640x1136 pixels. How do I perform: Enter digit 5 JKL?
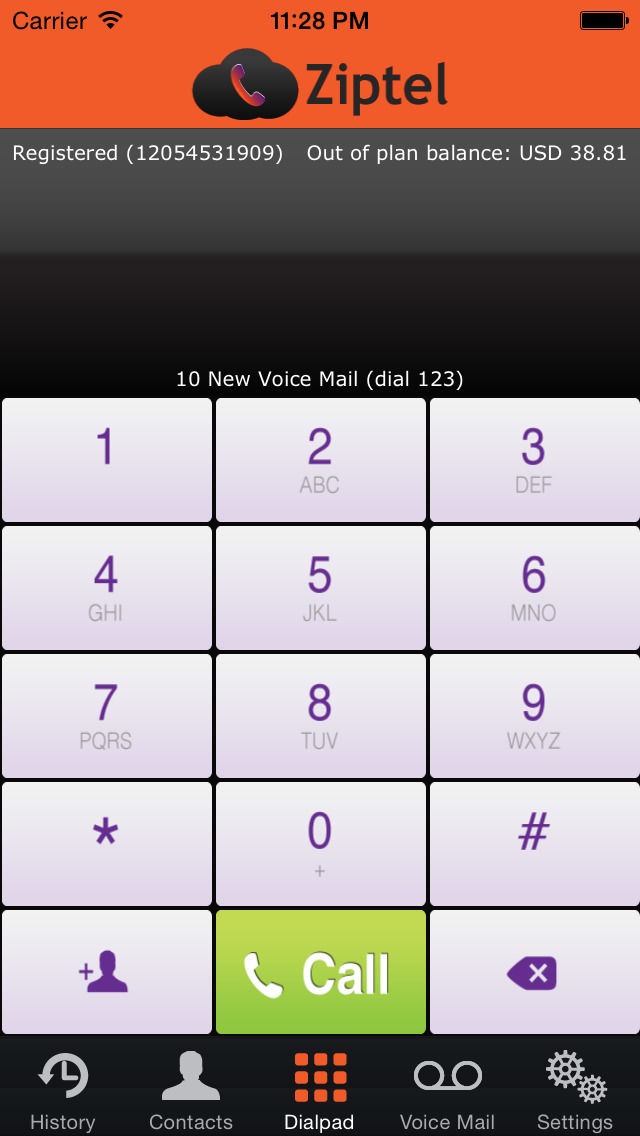(x=320, y=588)
